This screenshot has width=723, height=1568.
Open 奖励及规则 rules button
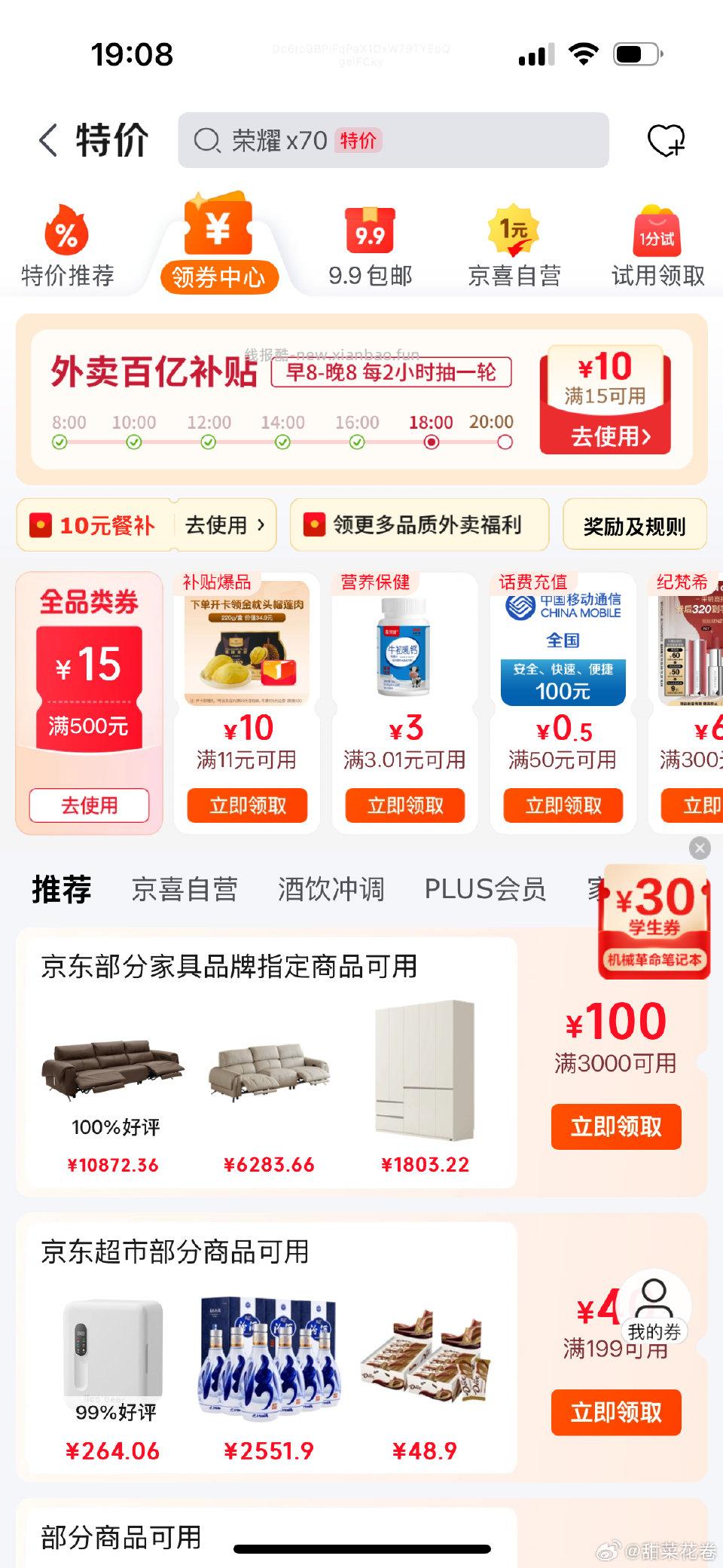pos(634,525)
